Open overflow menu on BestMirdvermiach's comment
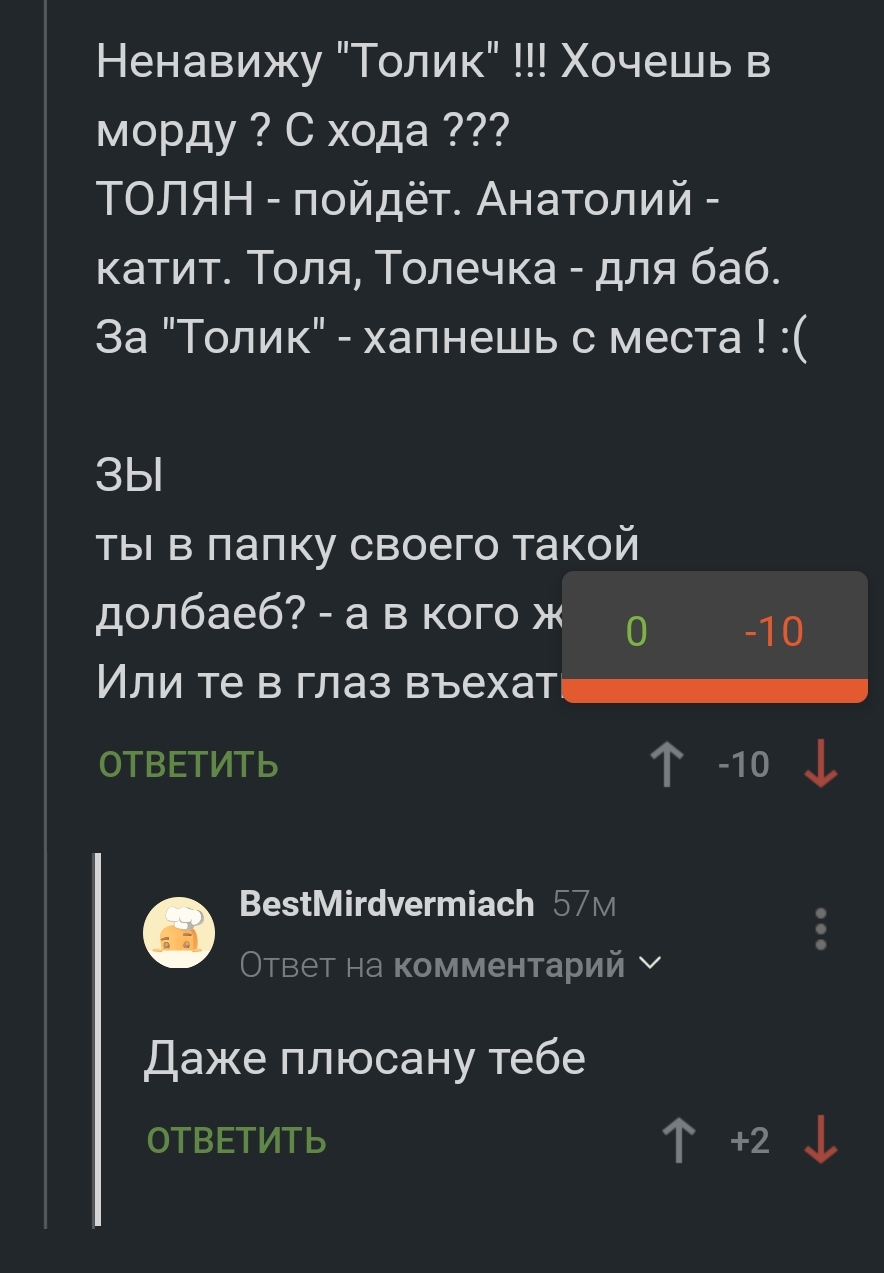884x1273 pixels. 821,929
